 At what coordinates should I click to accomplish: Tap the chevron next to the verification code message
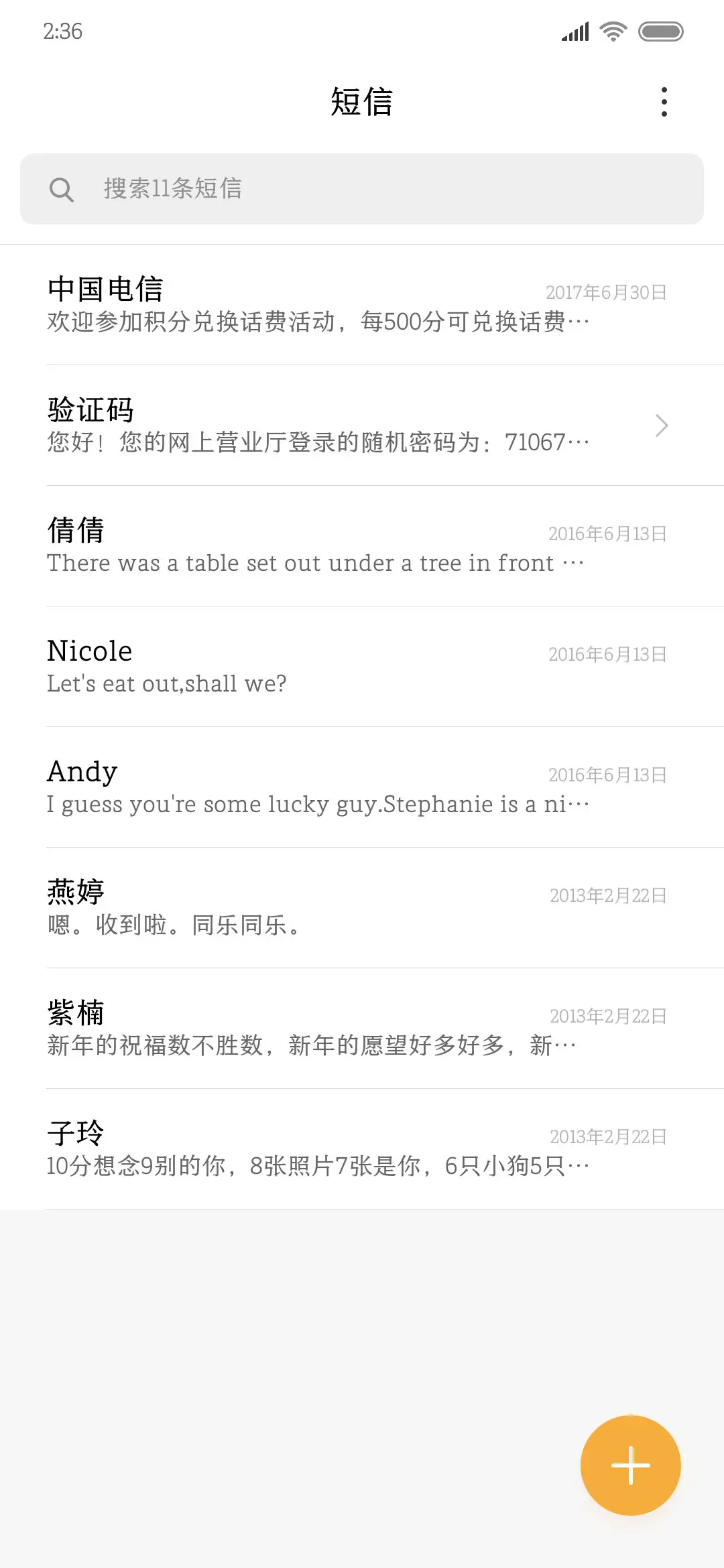pyautogui.click(x=662, y=425)
